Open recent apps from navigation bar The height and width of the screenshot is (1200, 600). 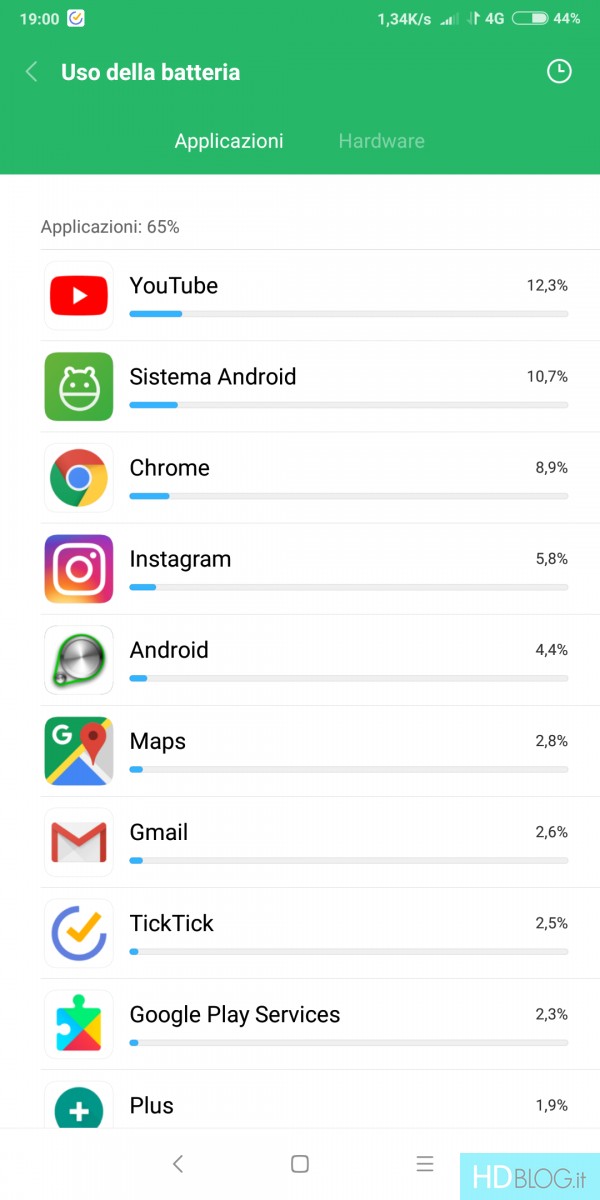click(x=425, y=1164)
